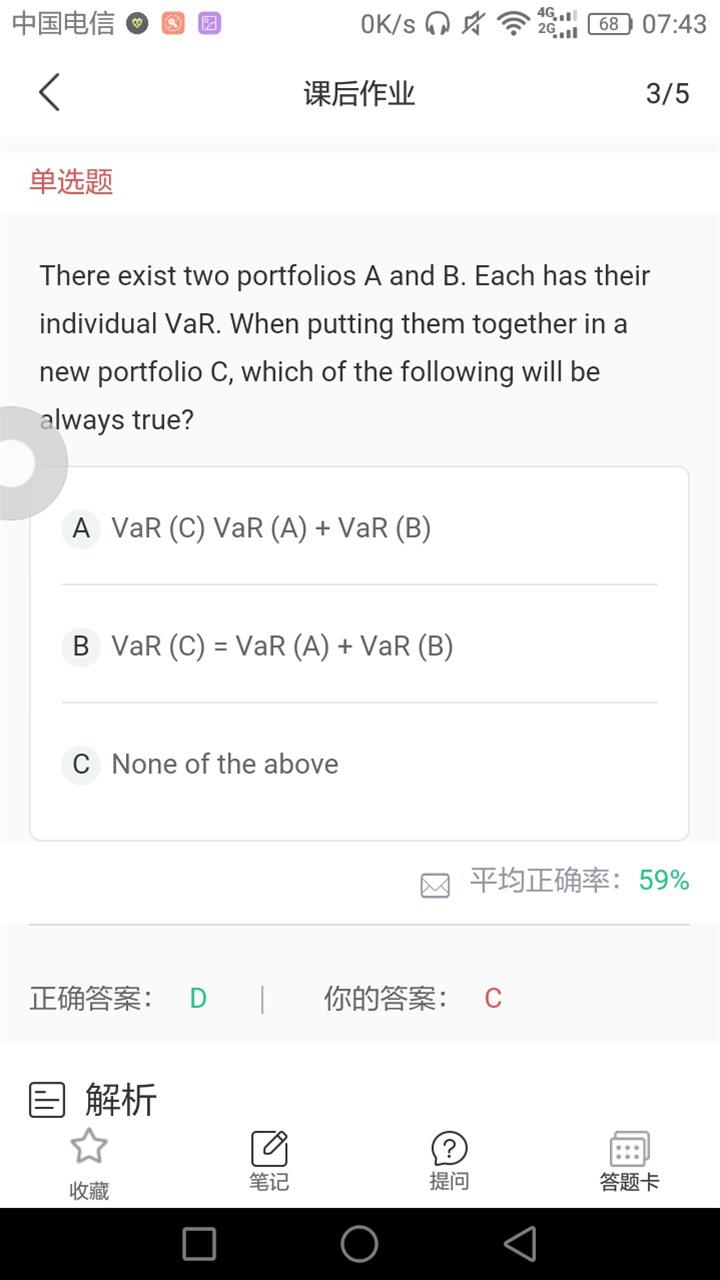Open 笔记 notes for this question
Viewport: 720px width, 1280px height.
coord(269,1161)
